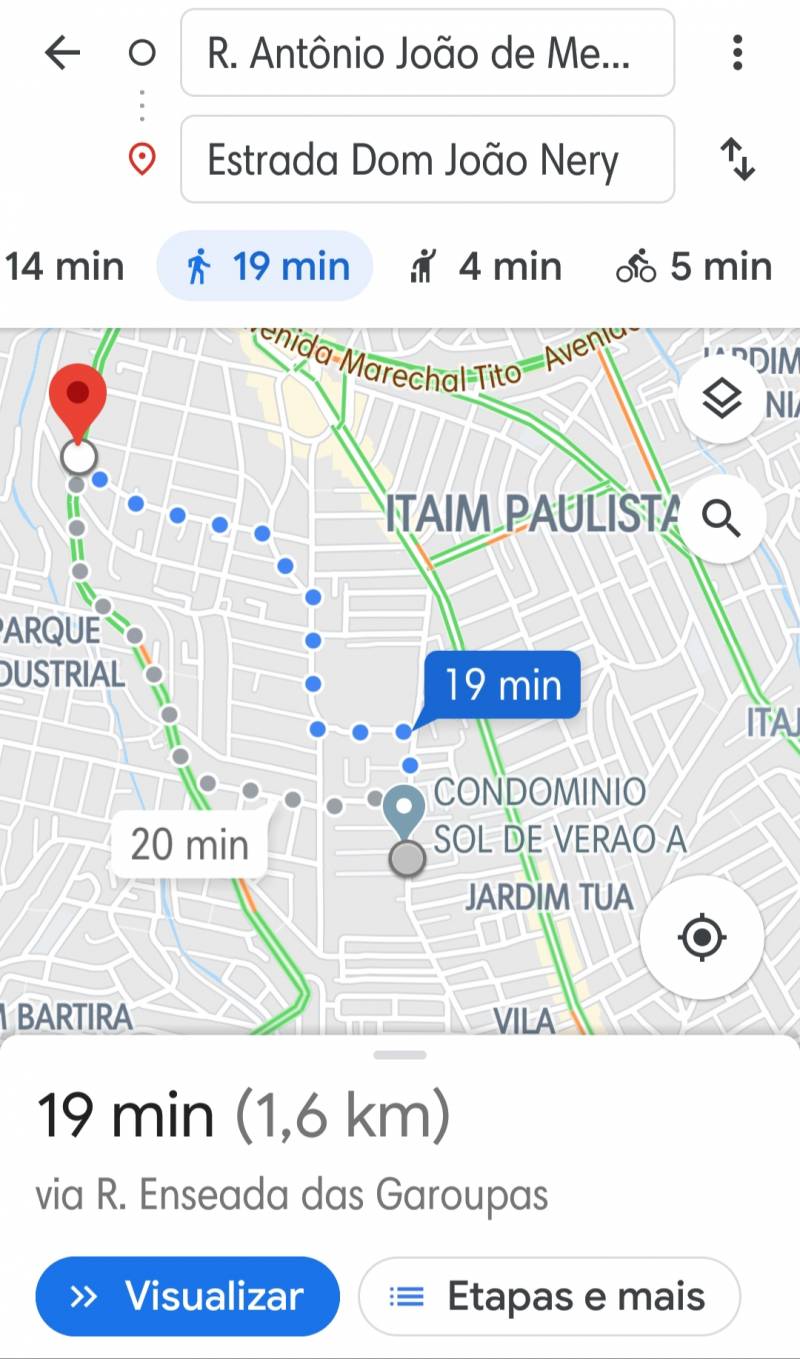Go back using the arrow icon

coord(62,53)
